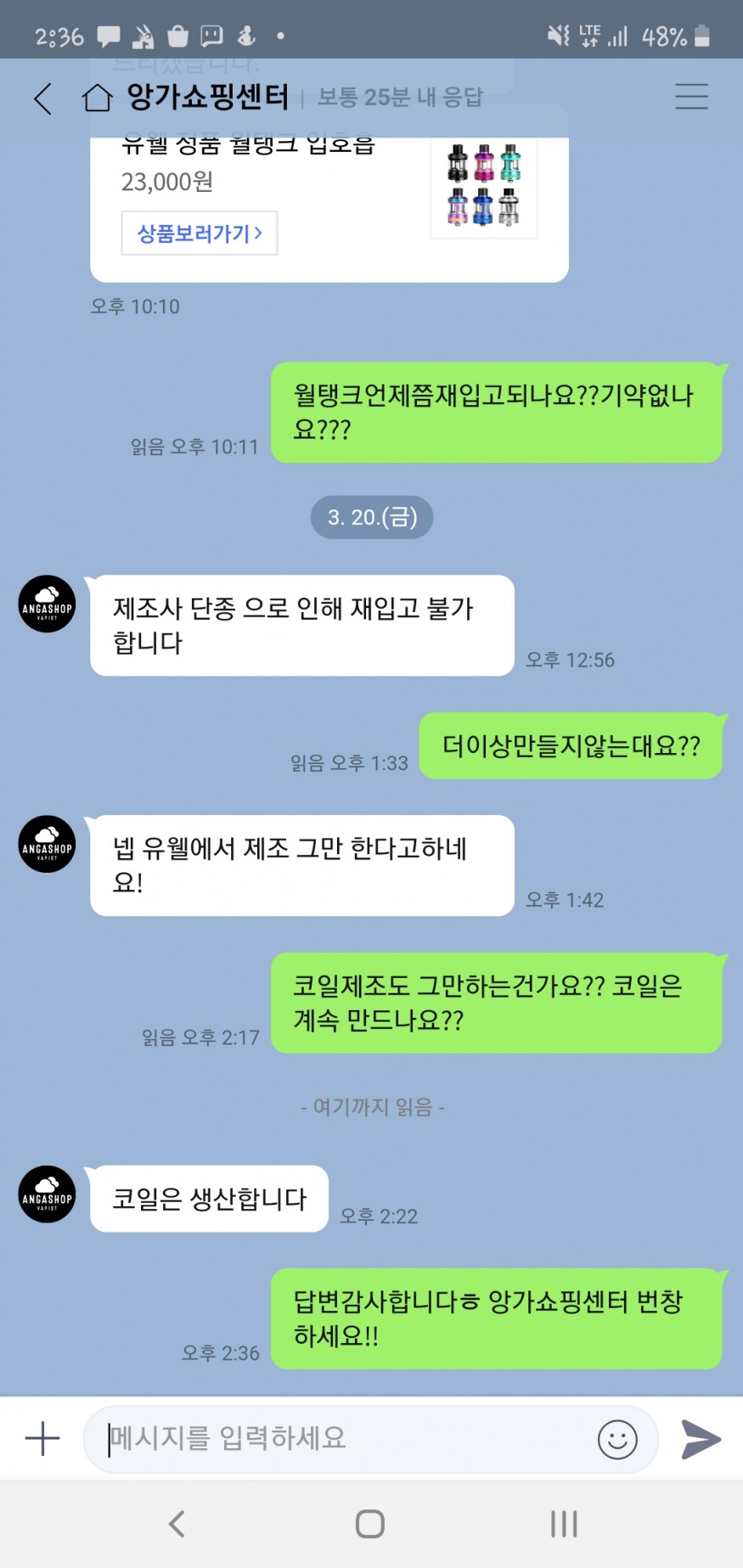The image size is (743, 1568).
Task: Open the store home icon
Action: point(97,98)
